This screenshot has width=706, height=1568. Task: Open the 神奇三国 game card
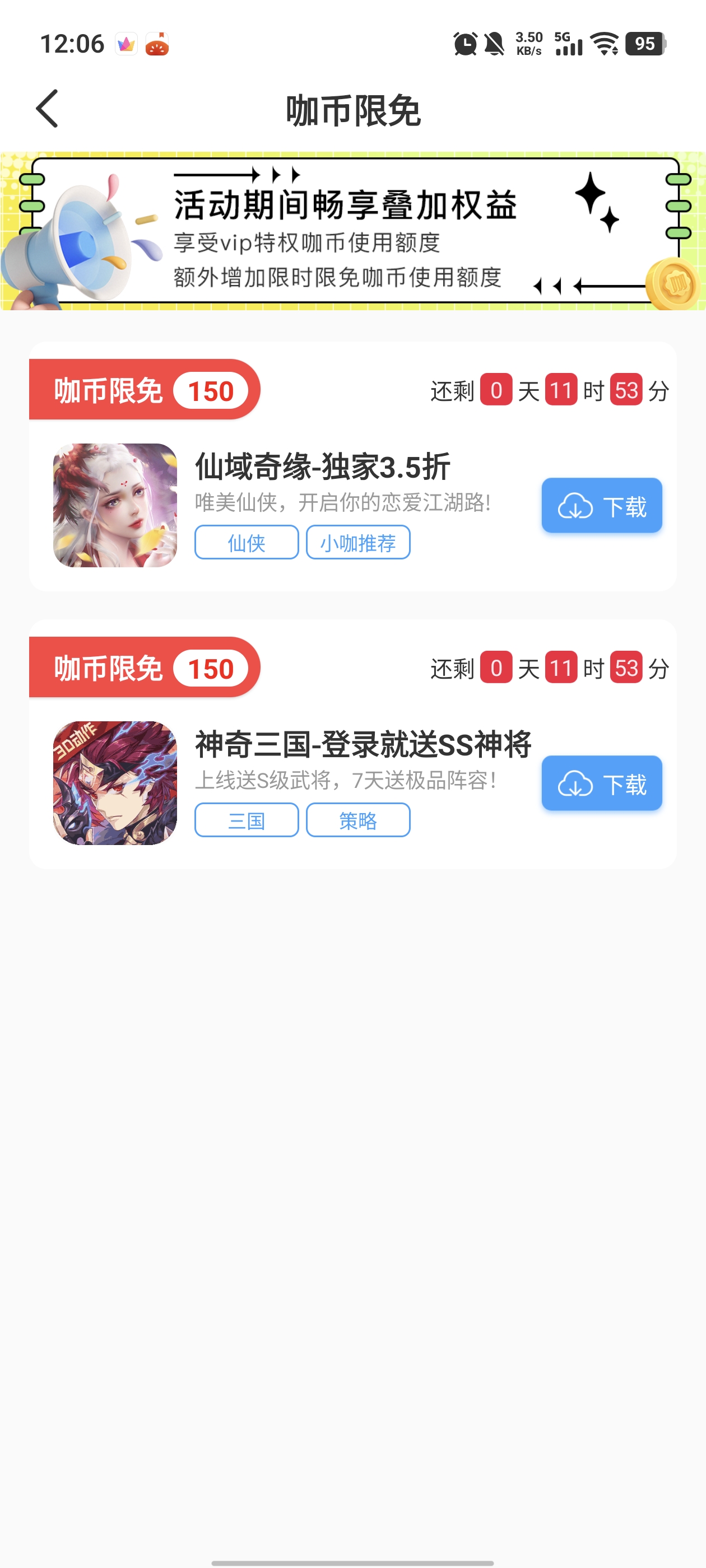[362, 745]
